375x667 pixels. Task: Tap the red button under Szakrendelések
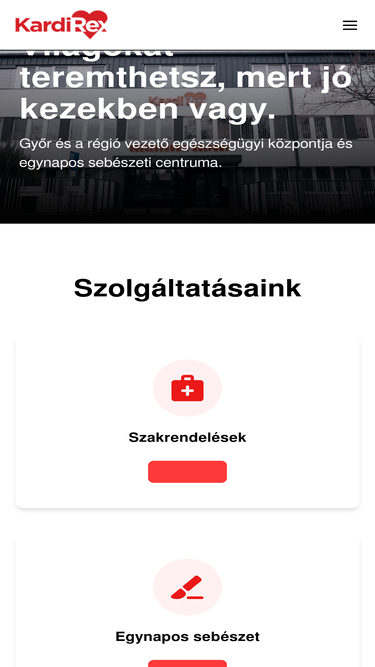[x=187, y=471]
